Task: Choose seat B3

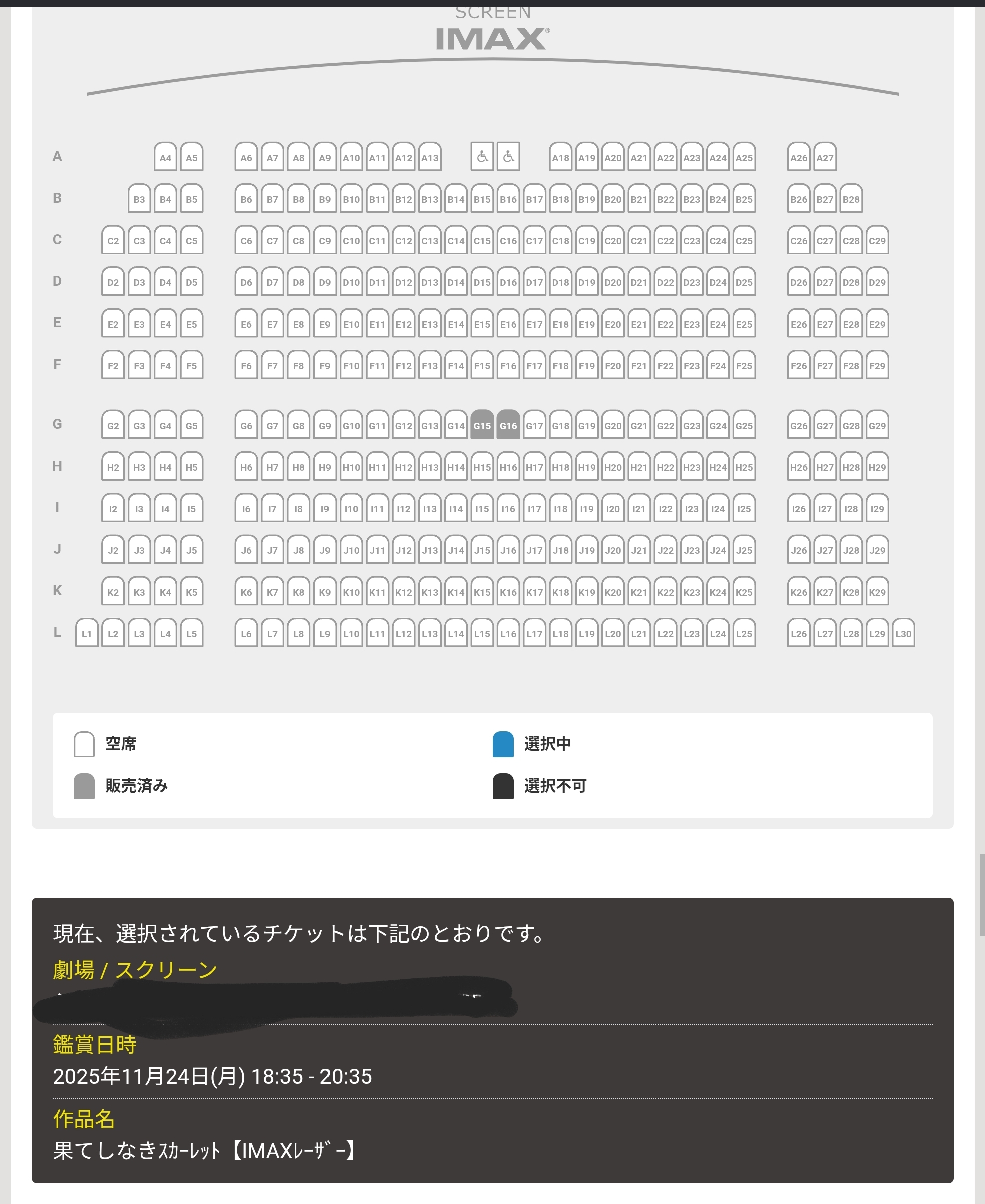Action: click(139, 198)
